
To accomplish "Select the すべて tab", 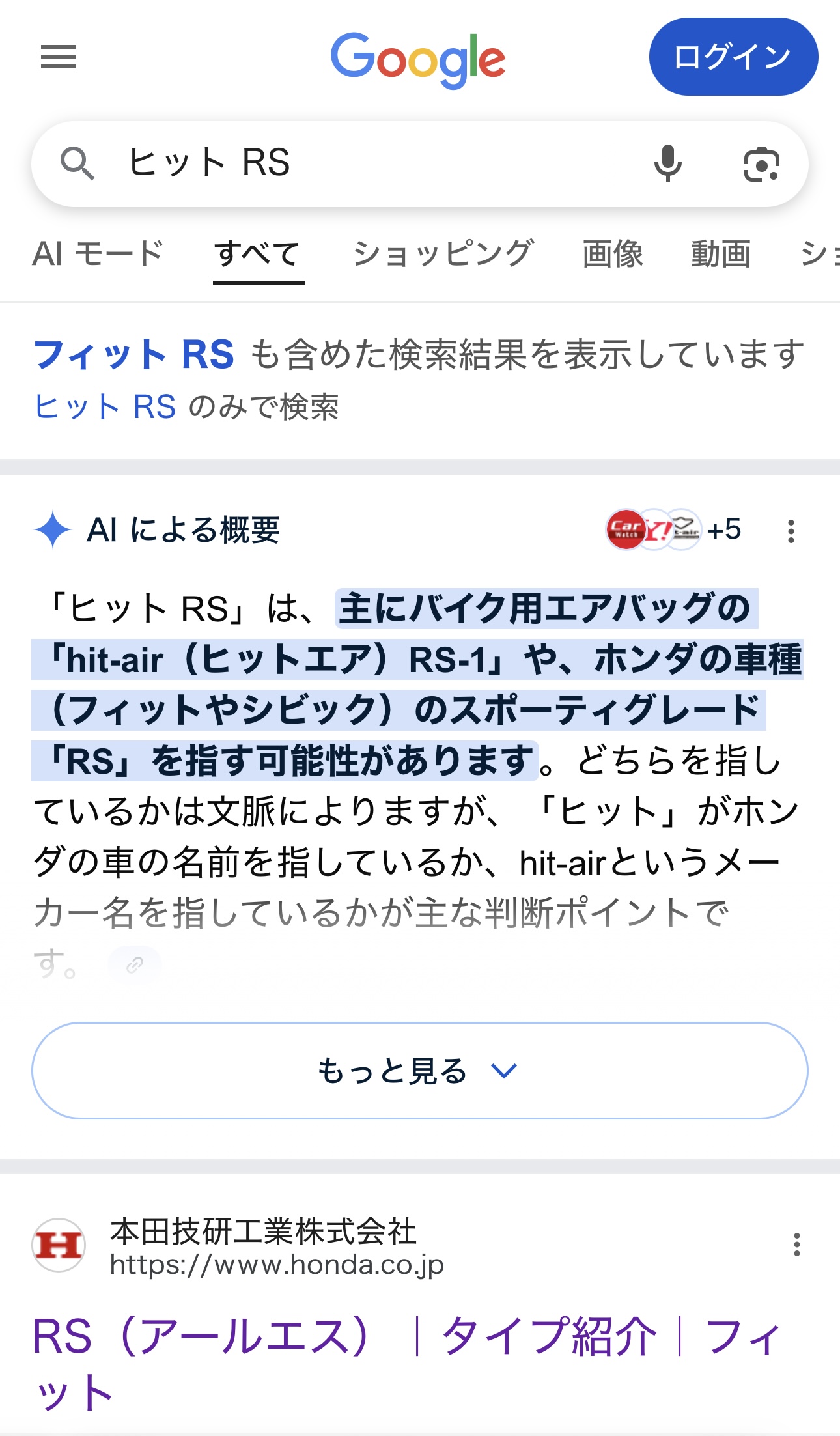I will [258, 254].
